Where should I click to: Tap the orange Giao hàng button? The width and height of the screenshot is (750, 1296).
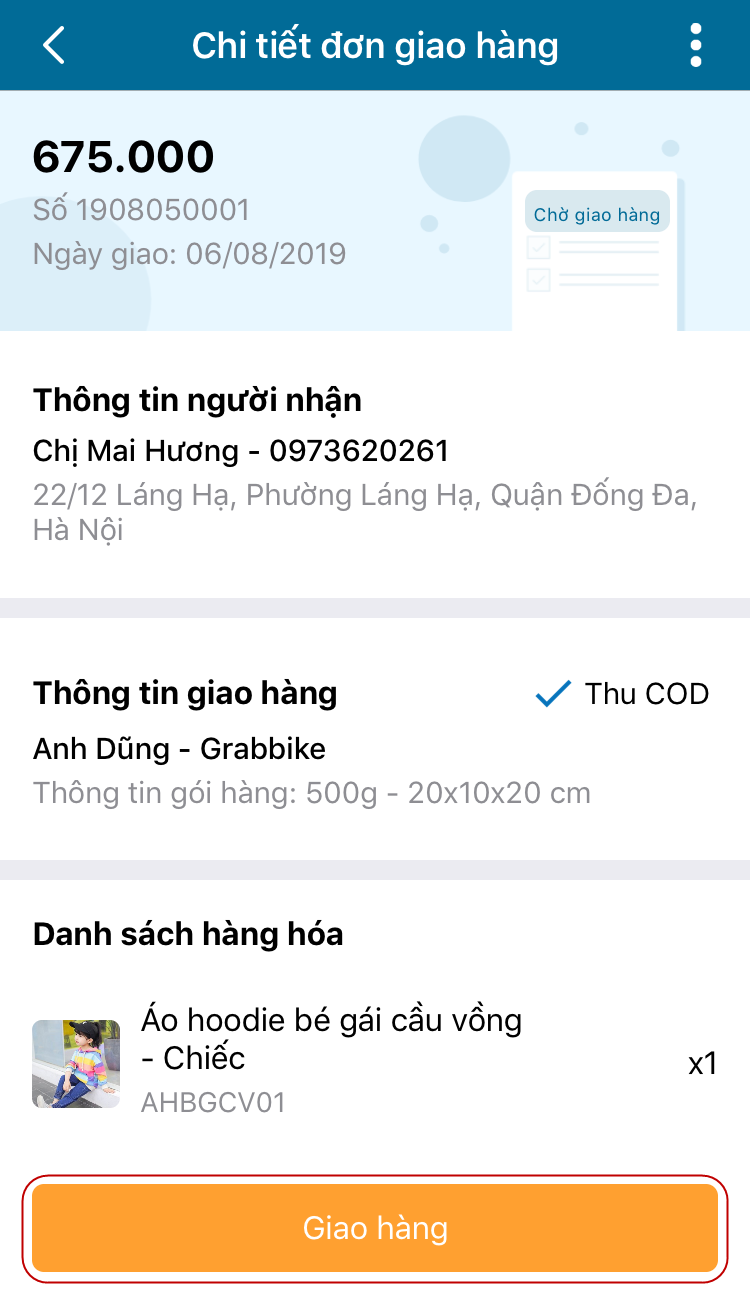click(x=375, y=1228)
